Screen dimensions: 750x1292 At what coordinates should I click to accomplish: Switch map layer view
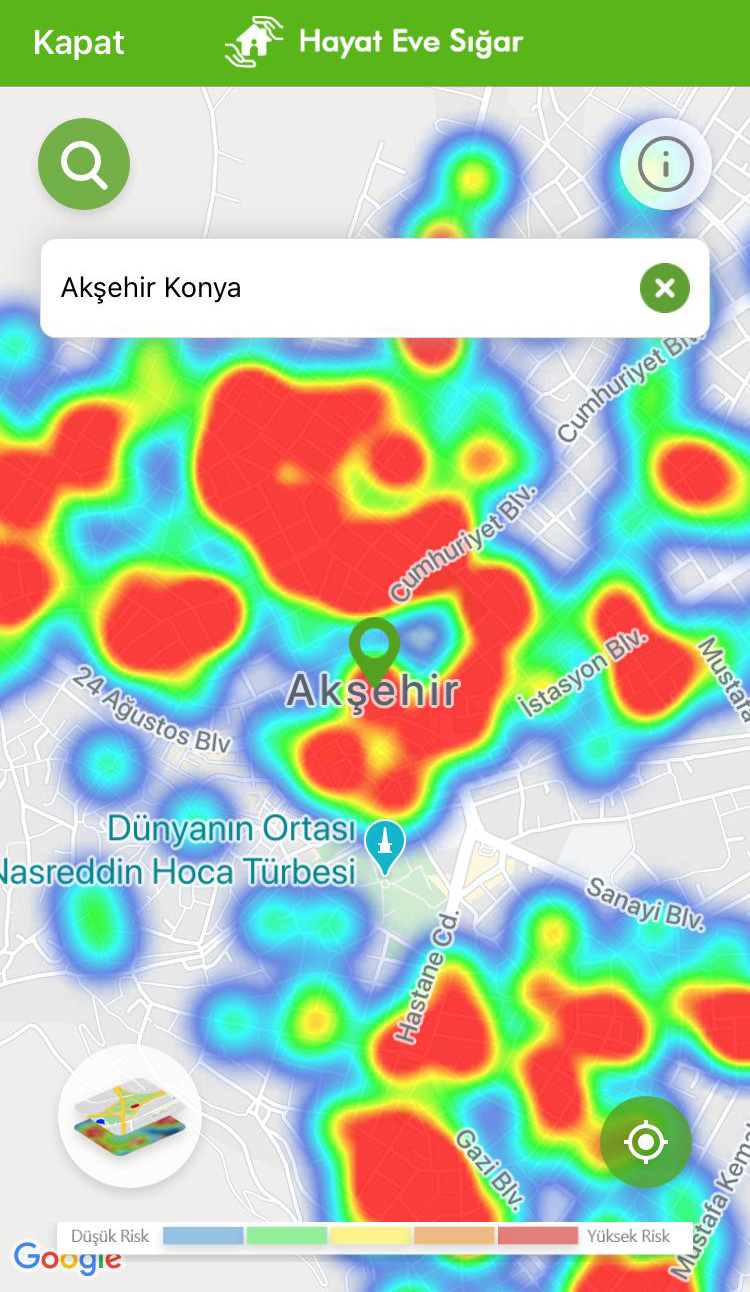click(130, 1116)
